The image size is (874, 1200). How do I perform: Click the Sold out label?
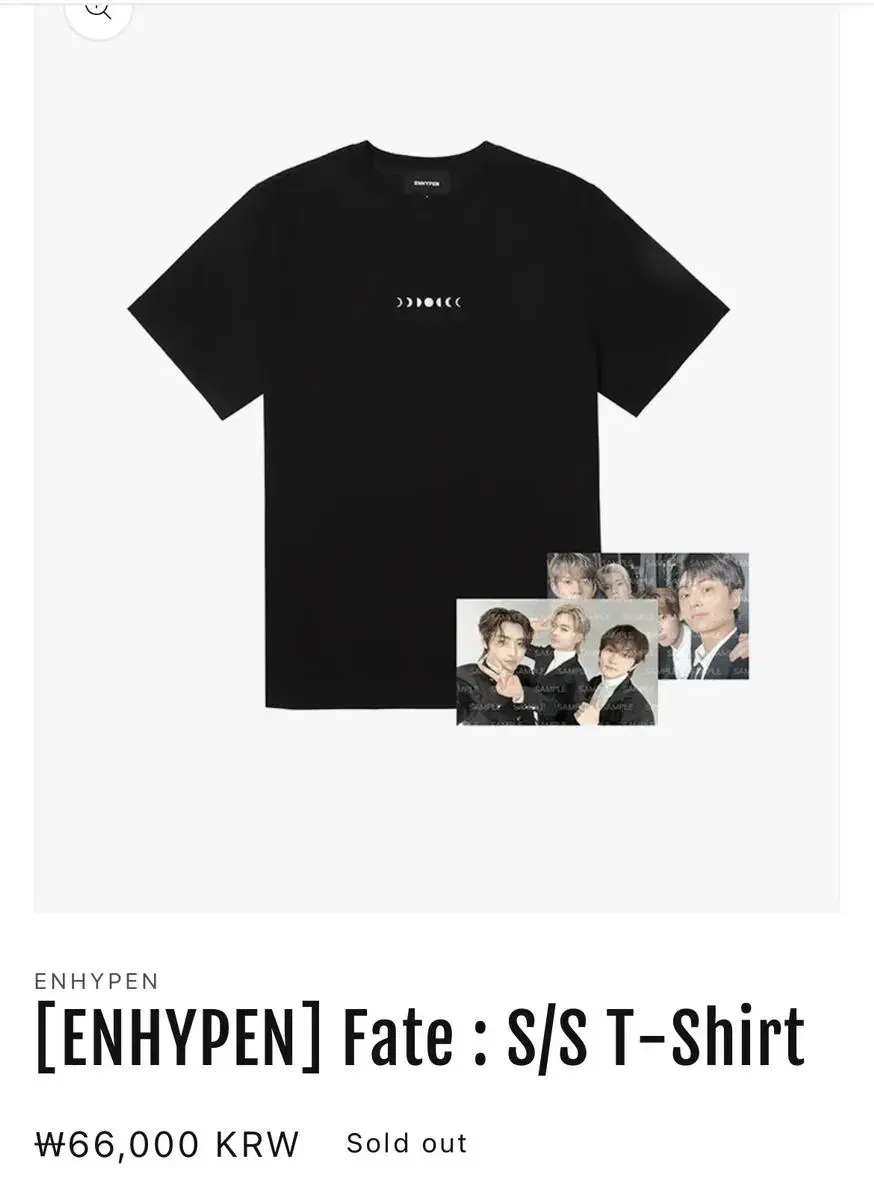tap(405, 1143)
